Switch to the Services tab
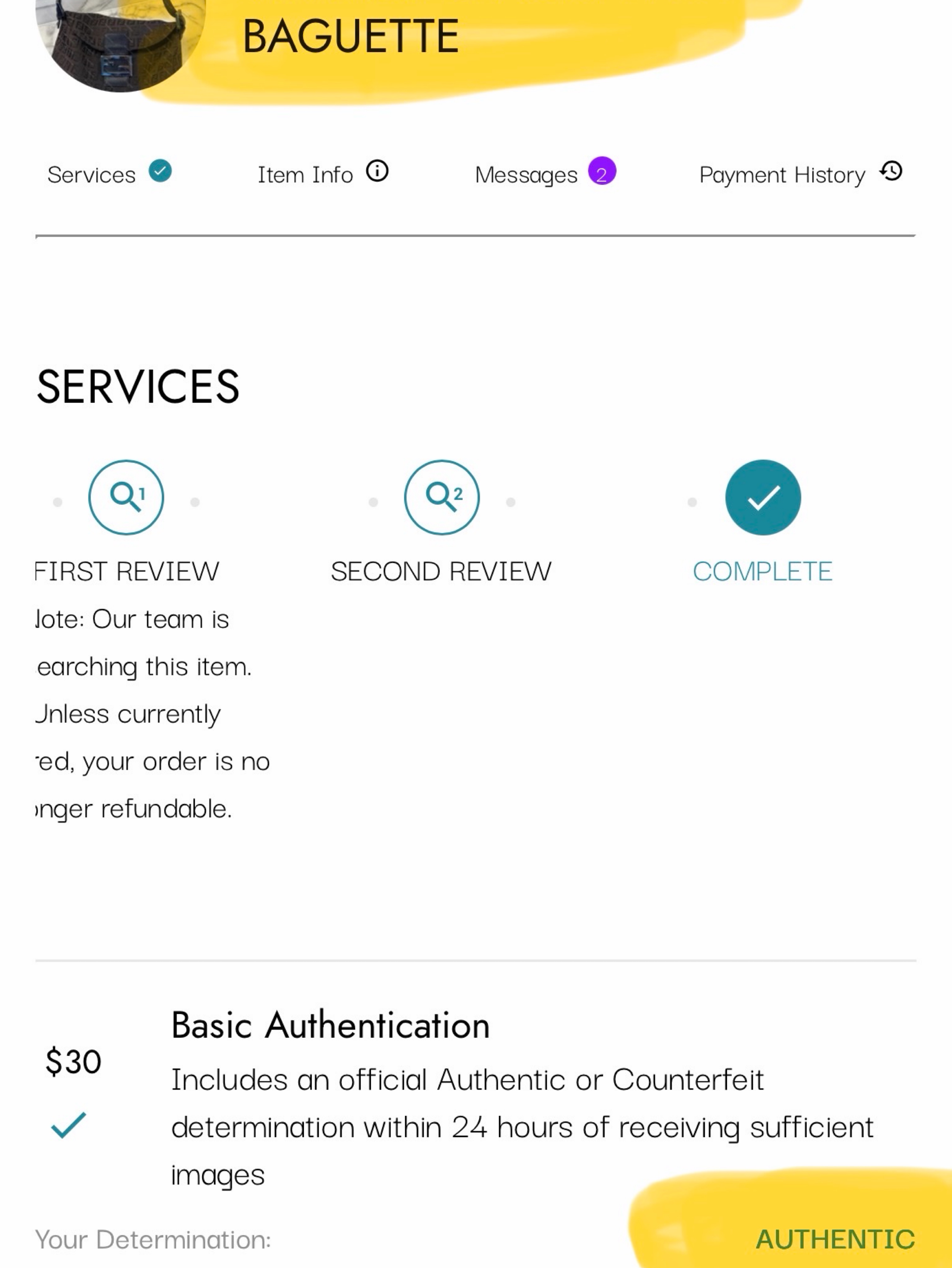Image resolution: width=952 pixels, height=1268 pixels. [x=109, y=174]
